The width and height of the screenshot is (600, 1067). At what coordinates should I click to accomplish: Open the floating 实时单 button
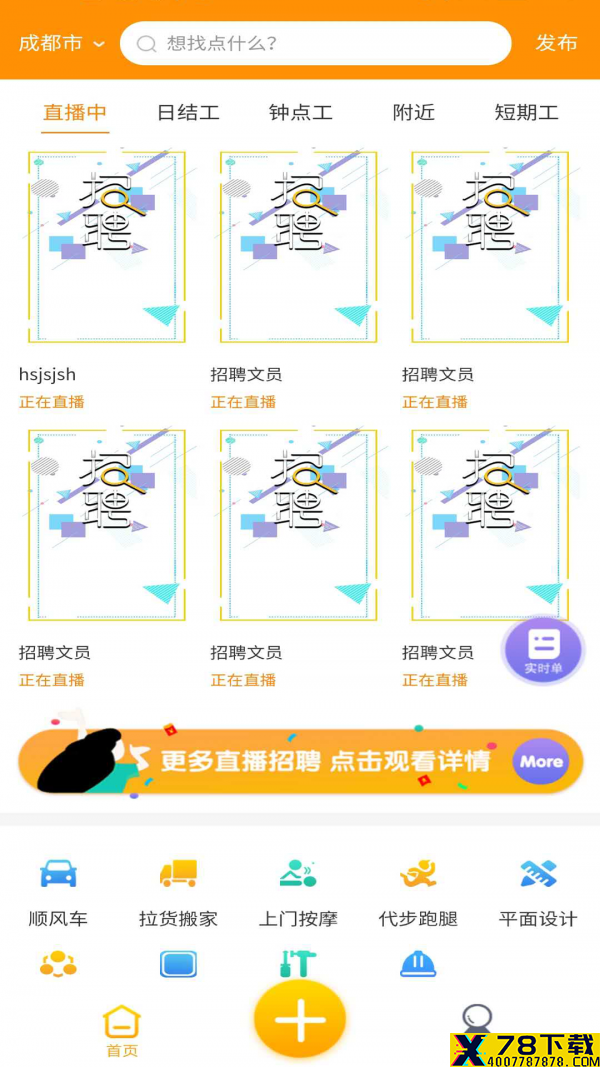point(543,651)
